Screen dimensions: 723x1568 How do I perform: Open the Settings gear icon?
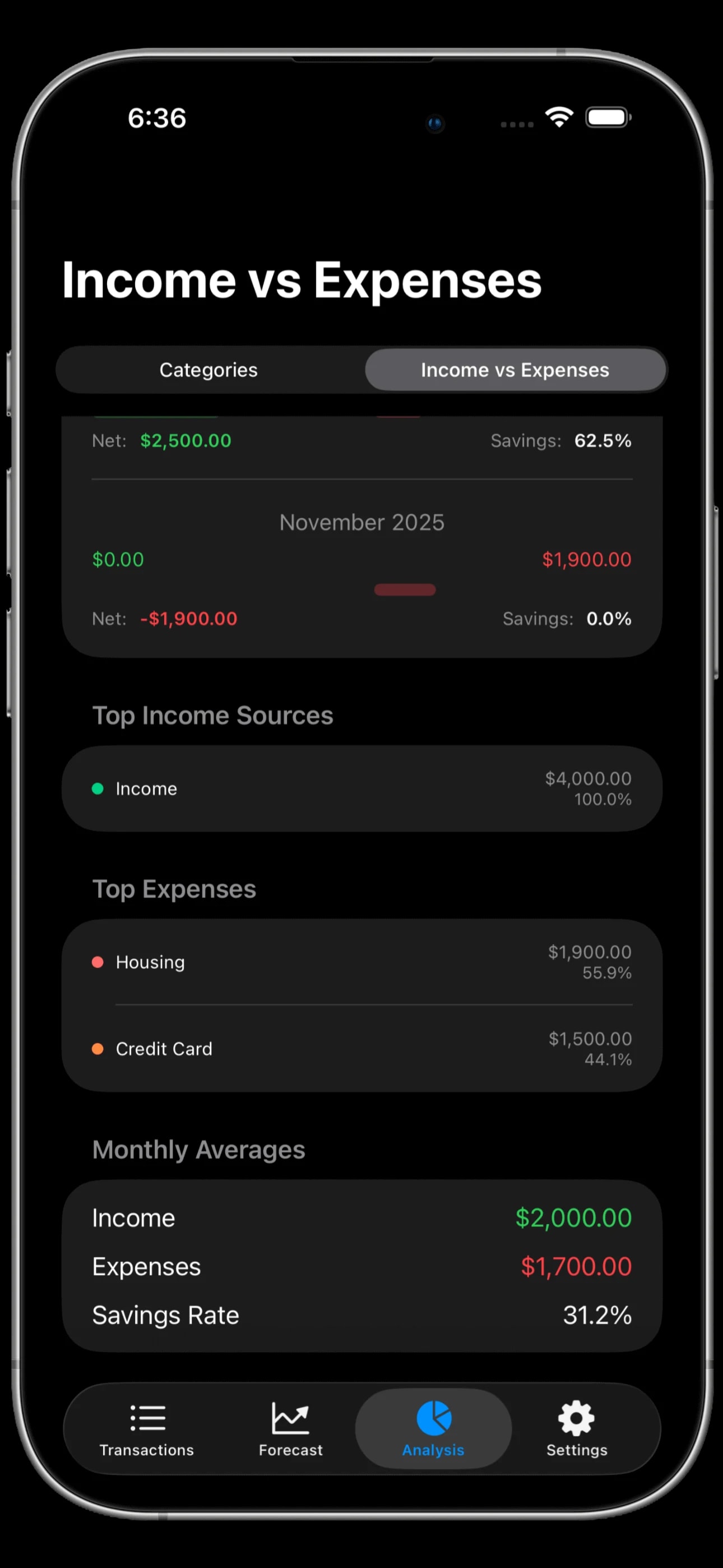[x=576, y=1418]
